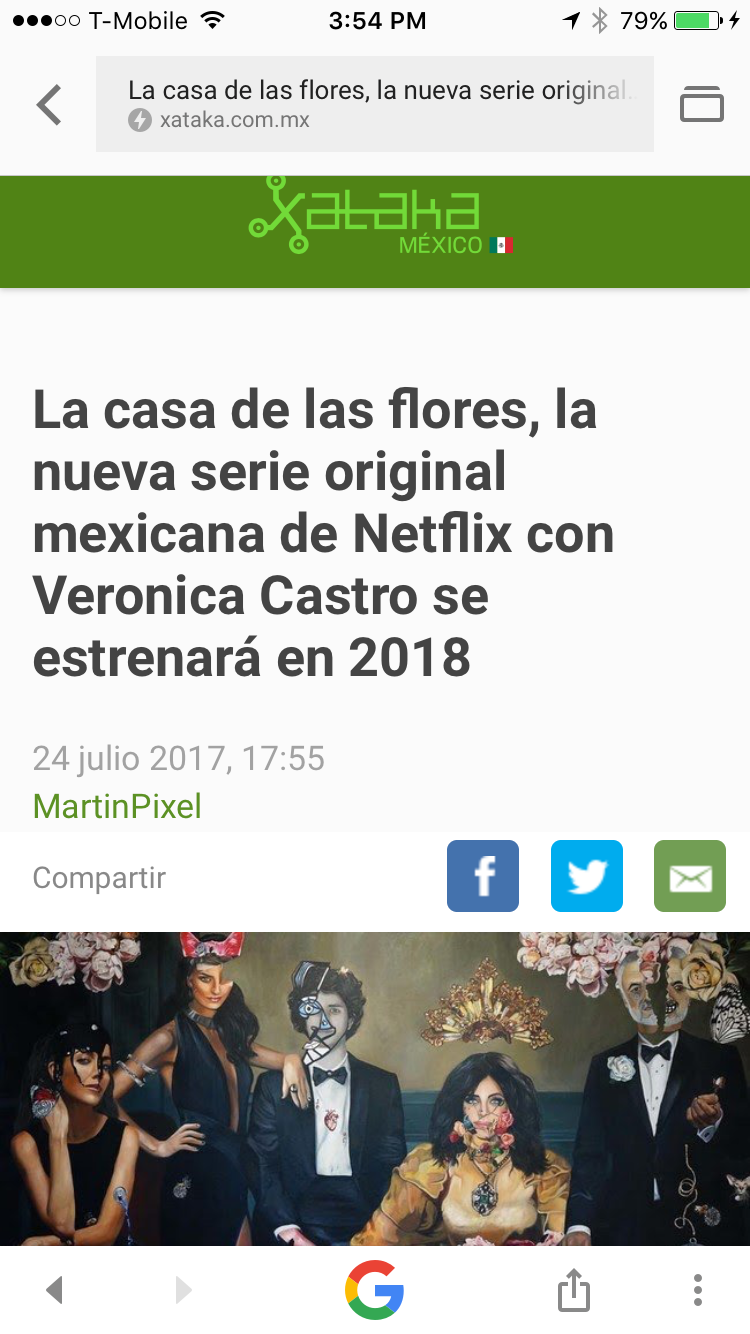Open Google search from the bottom bar

[374, 1290]
